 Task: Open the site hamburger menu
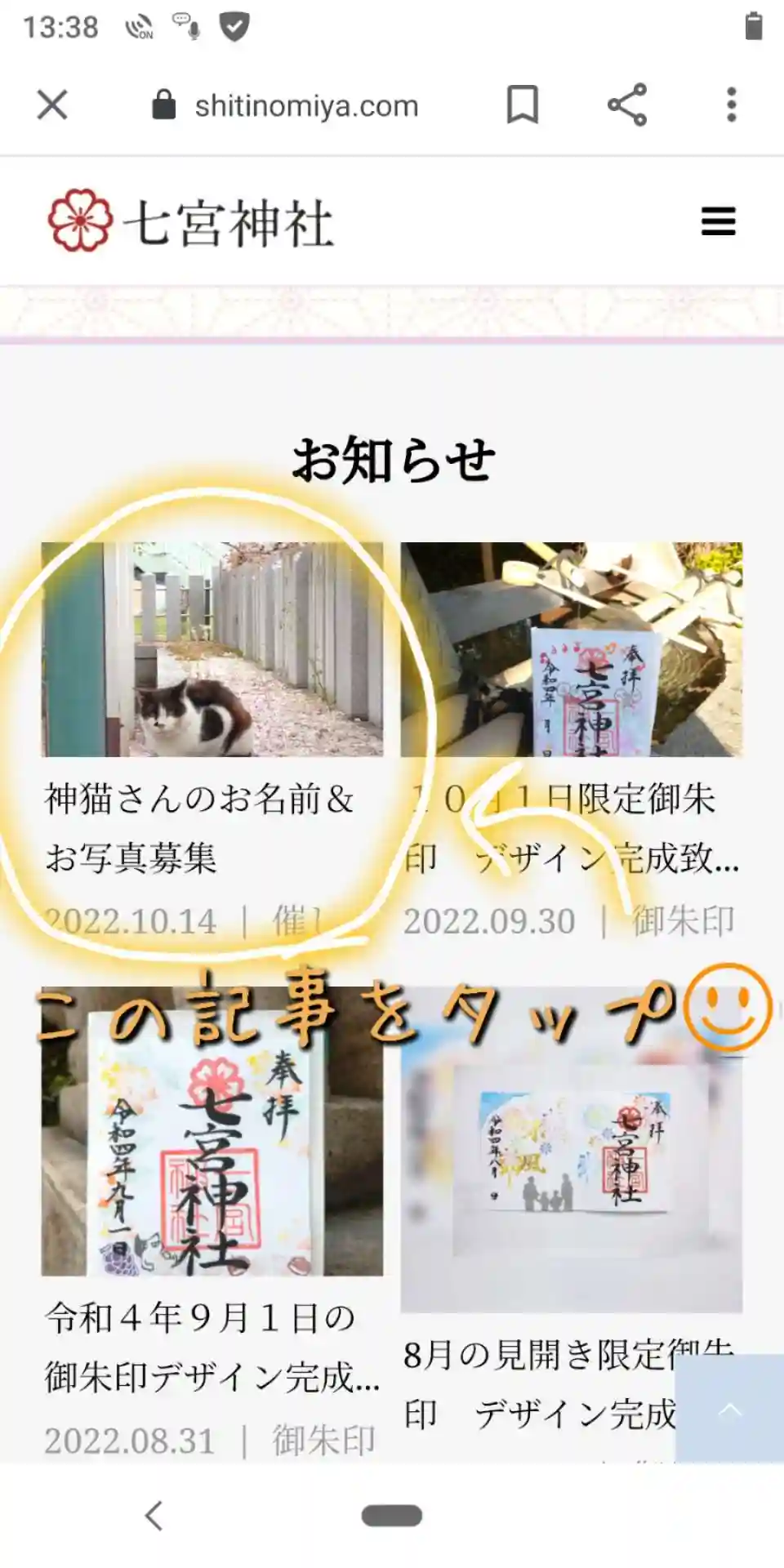[718, 221]
